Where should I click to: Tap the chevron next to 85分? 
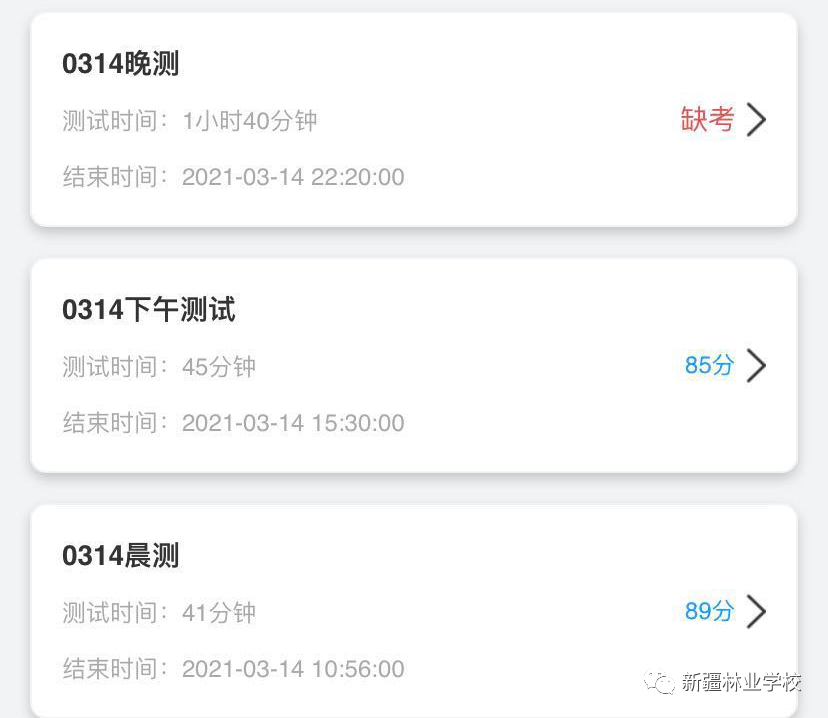[757, 366]
